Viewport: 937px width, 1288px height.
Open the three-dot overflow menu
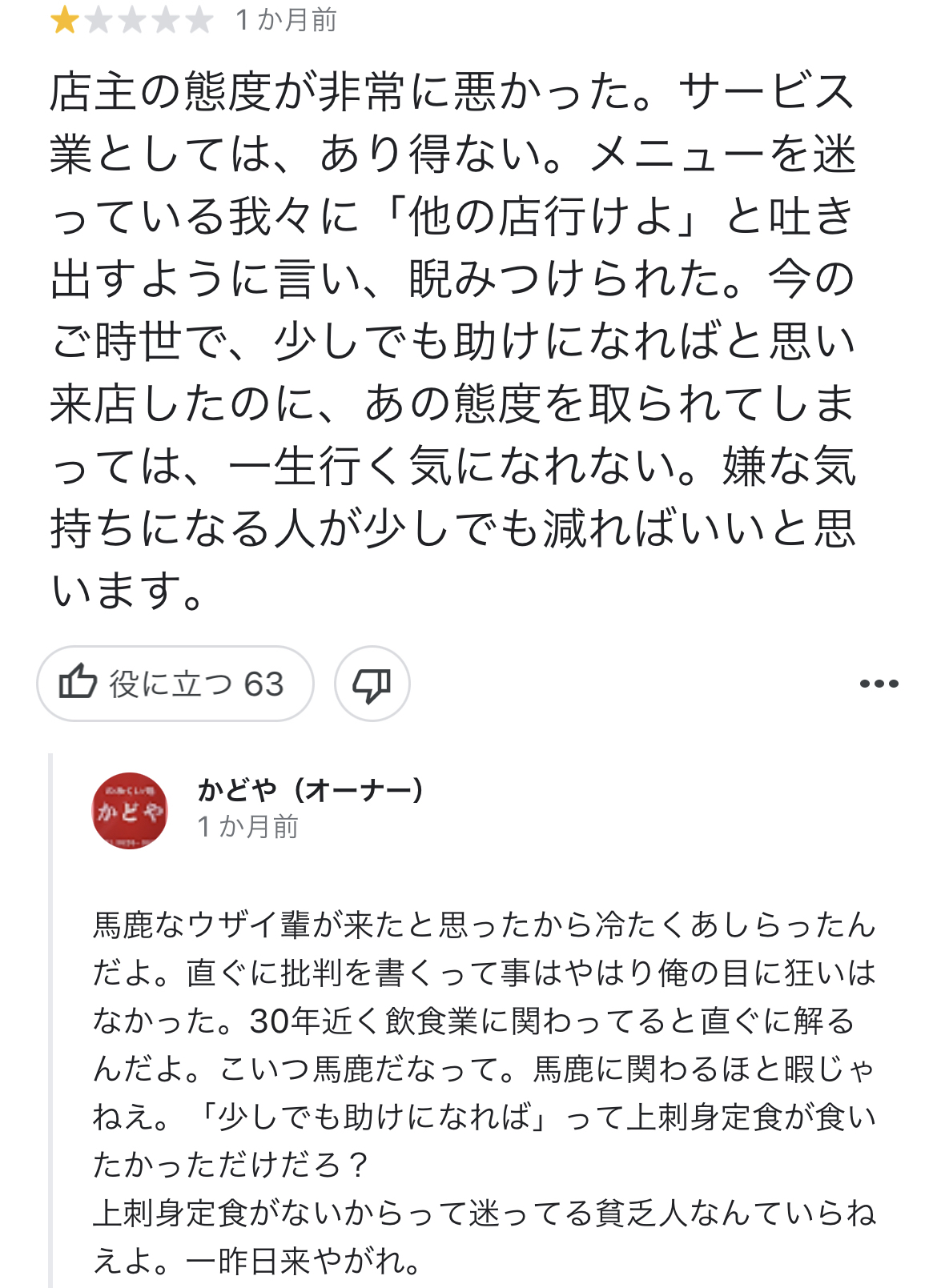(x=879, y=684)
